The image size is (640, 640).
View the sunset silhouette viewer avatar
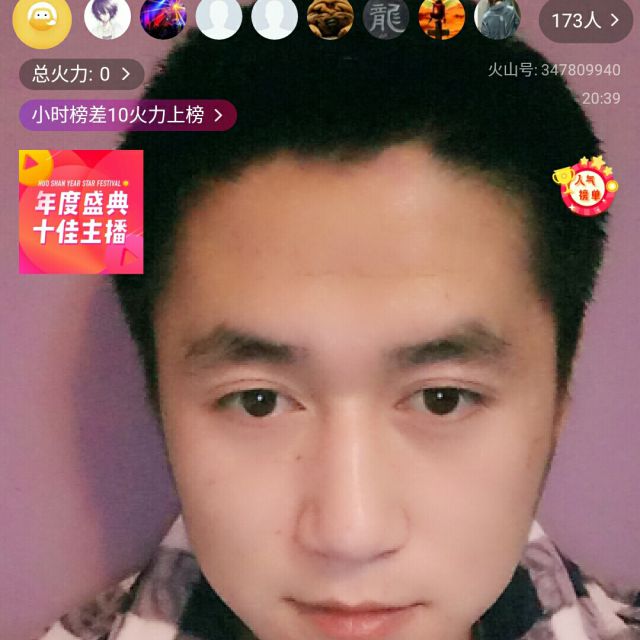click(x=442, y=17)
